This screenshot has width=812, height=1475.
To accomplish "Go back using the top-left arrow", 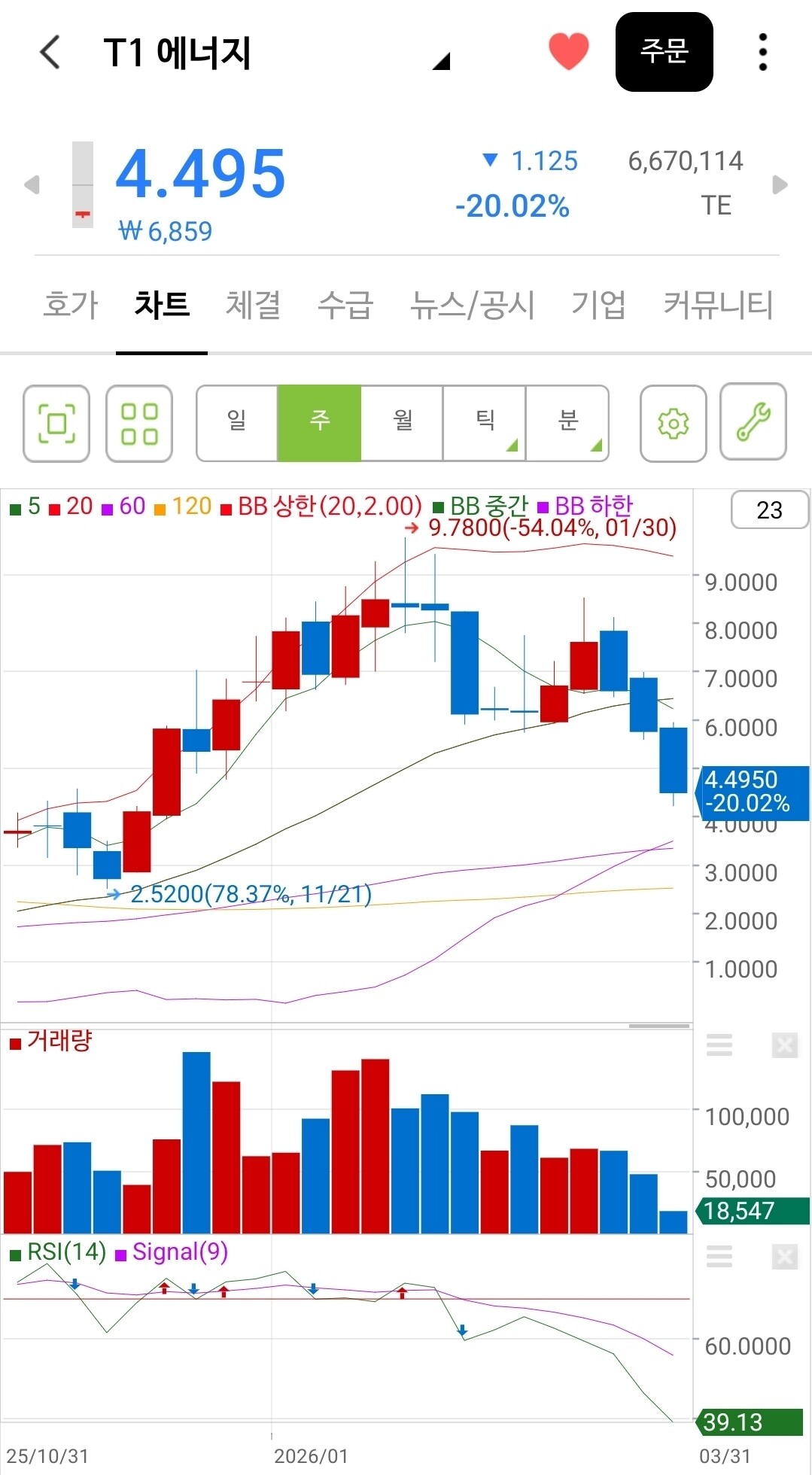I will (x=50, y=52).
